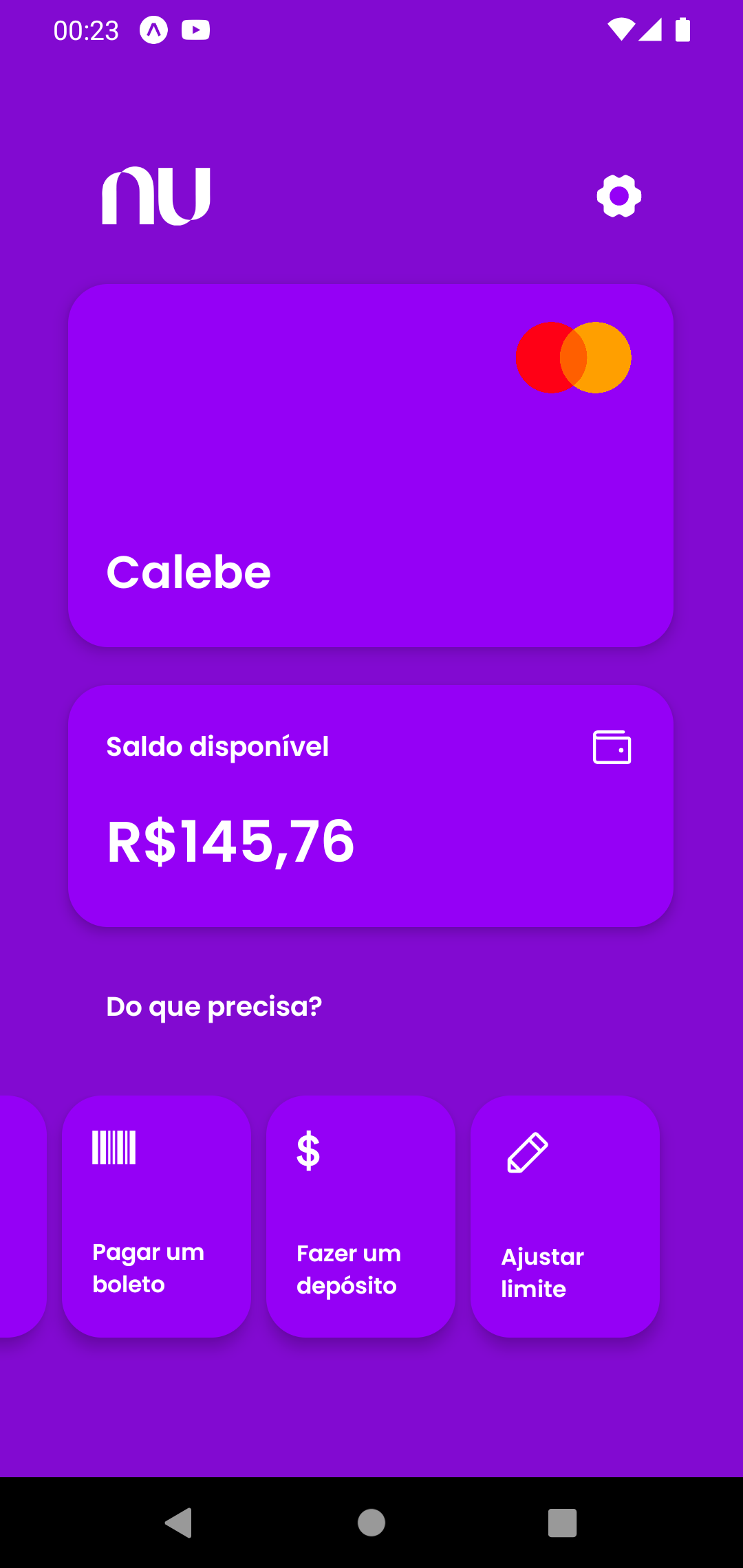The image size is (743, 1568).
Task: Go back using the system back button
Action: pyautogui.click(x=179, y=1523)
